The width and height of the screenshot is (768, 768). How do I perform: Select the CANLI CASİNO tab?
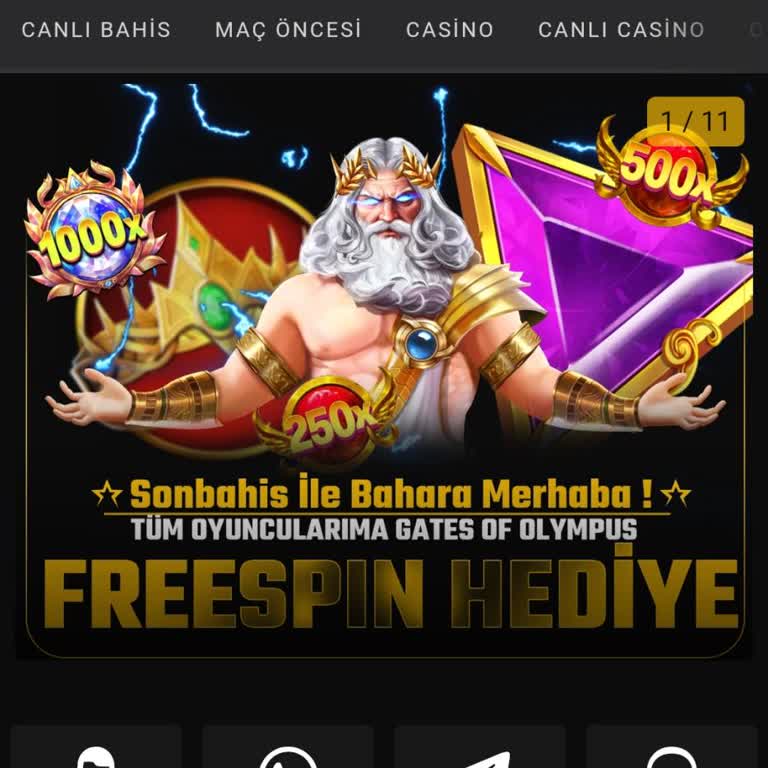621,30
